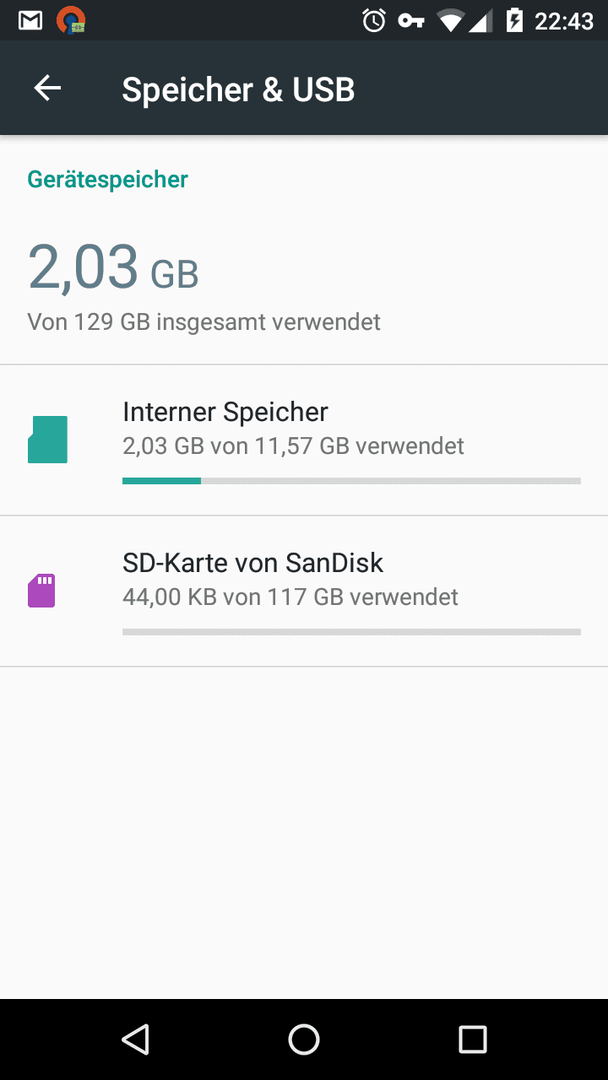Viewport: 608px width, 1080px height.
Task: Go back using the app bar arrow
Action: 48,88
